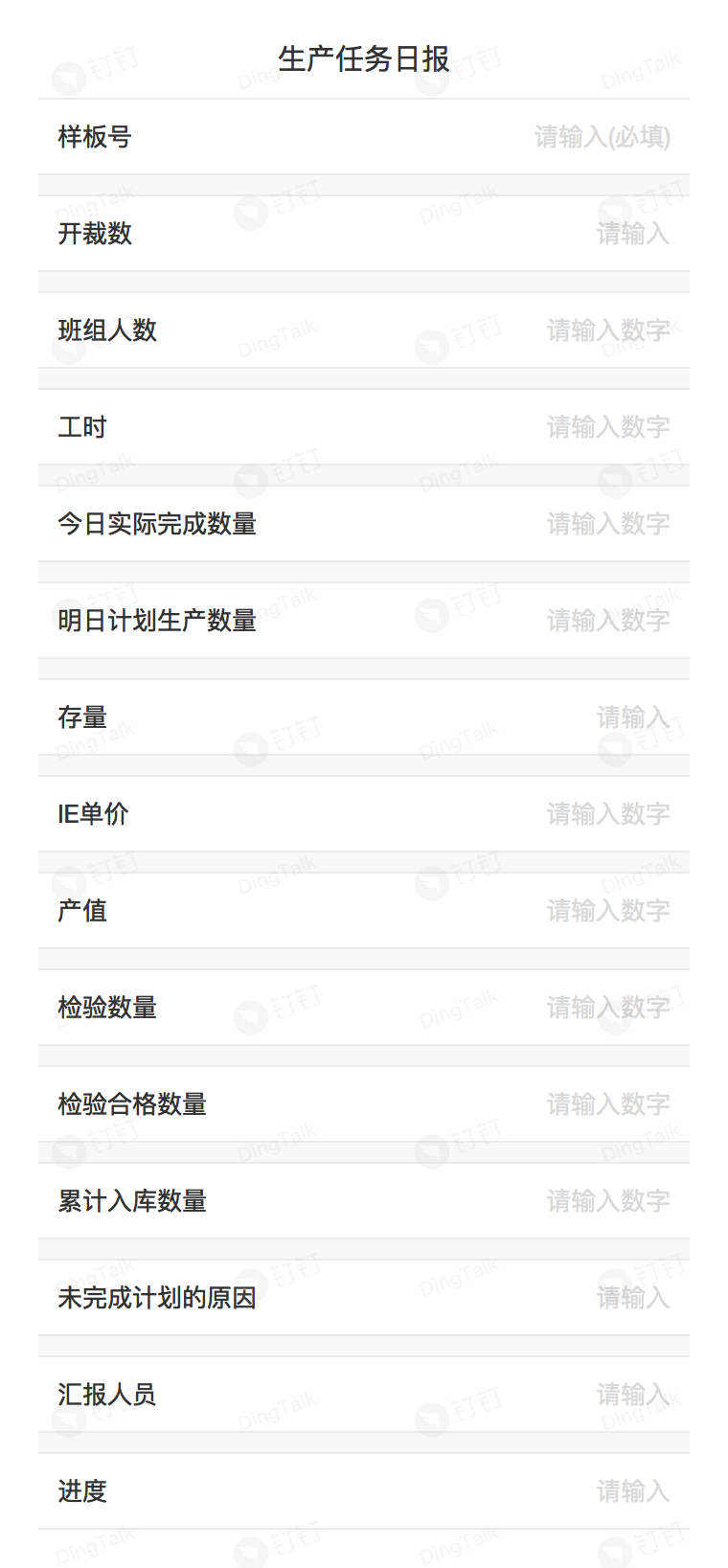The height and width of the screenshot is (1568, 728).
Task: Tap the 产值 number field
Action: click(x=364, y=911)
